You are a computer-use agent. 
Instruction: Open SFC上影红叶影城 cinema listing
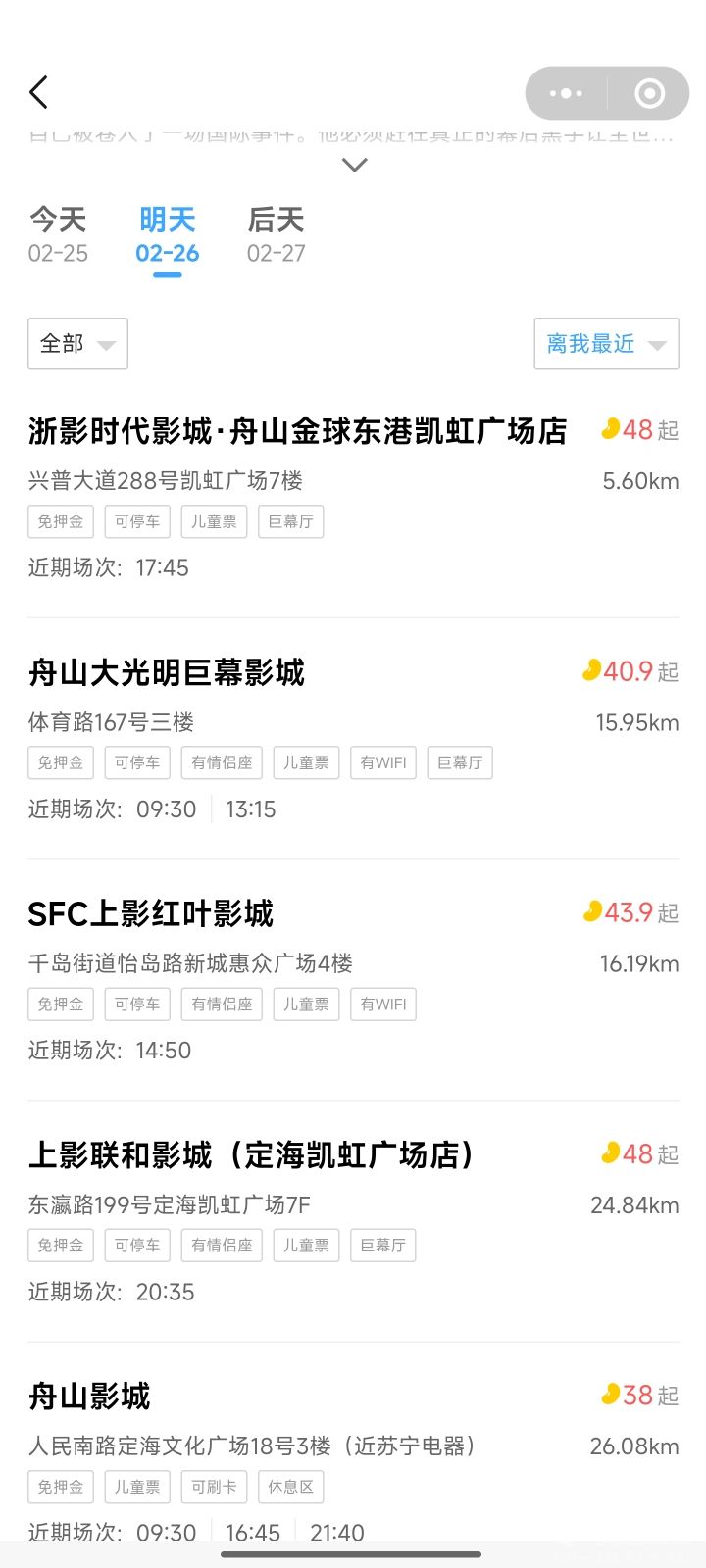point(353,980)
